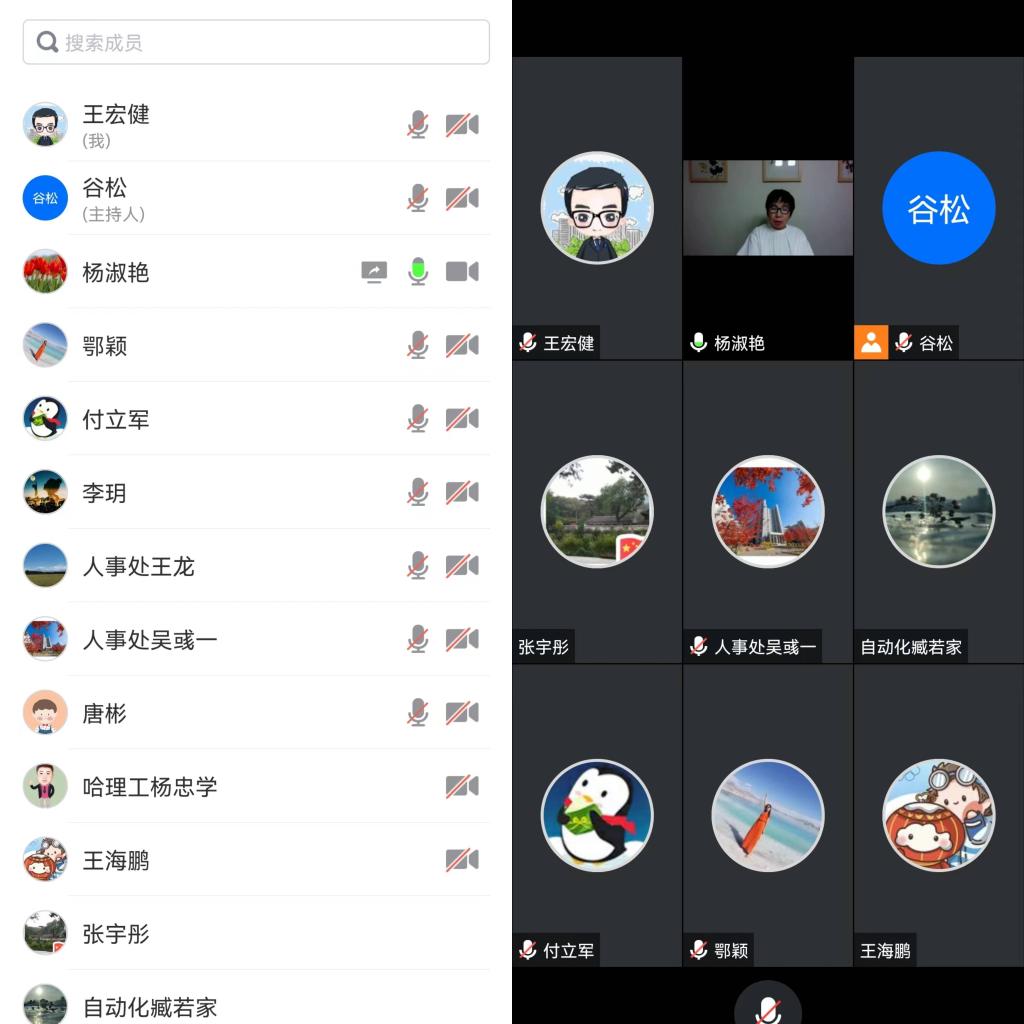Image resolution: width=1024 pixels, height=1024 pixels.
Task: Tap 人事处吴彧一's grid tile
Action: tap(768, 512)
